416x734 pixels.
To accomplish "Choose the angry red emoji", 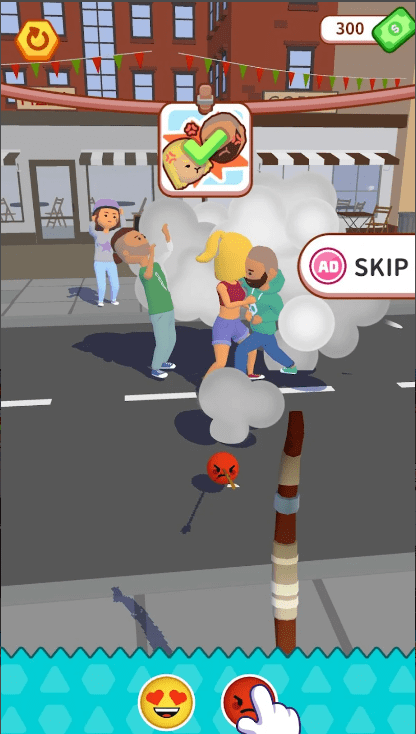I will pos(249,702).
